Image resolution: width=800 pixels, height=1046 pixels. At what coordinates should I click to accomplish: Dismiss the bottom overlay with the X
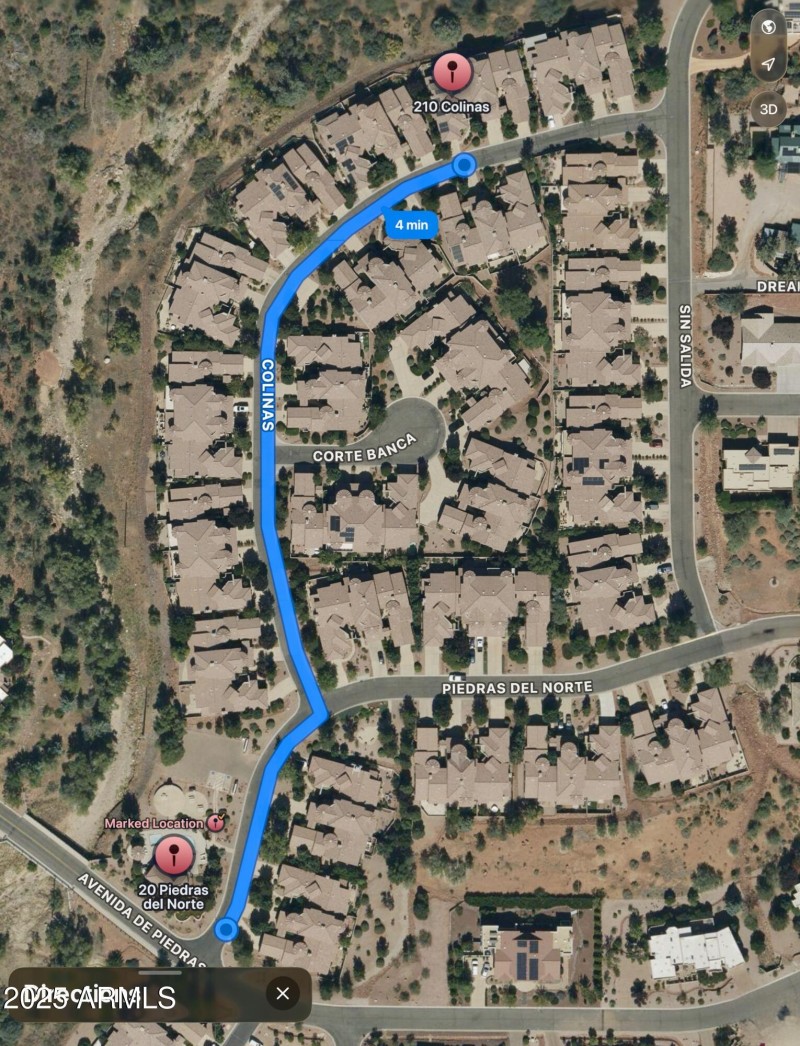click(282, 993)
